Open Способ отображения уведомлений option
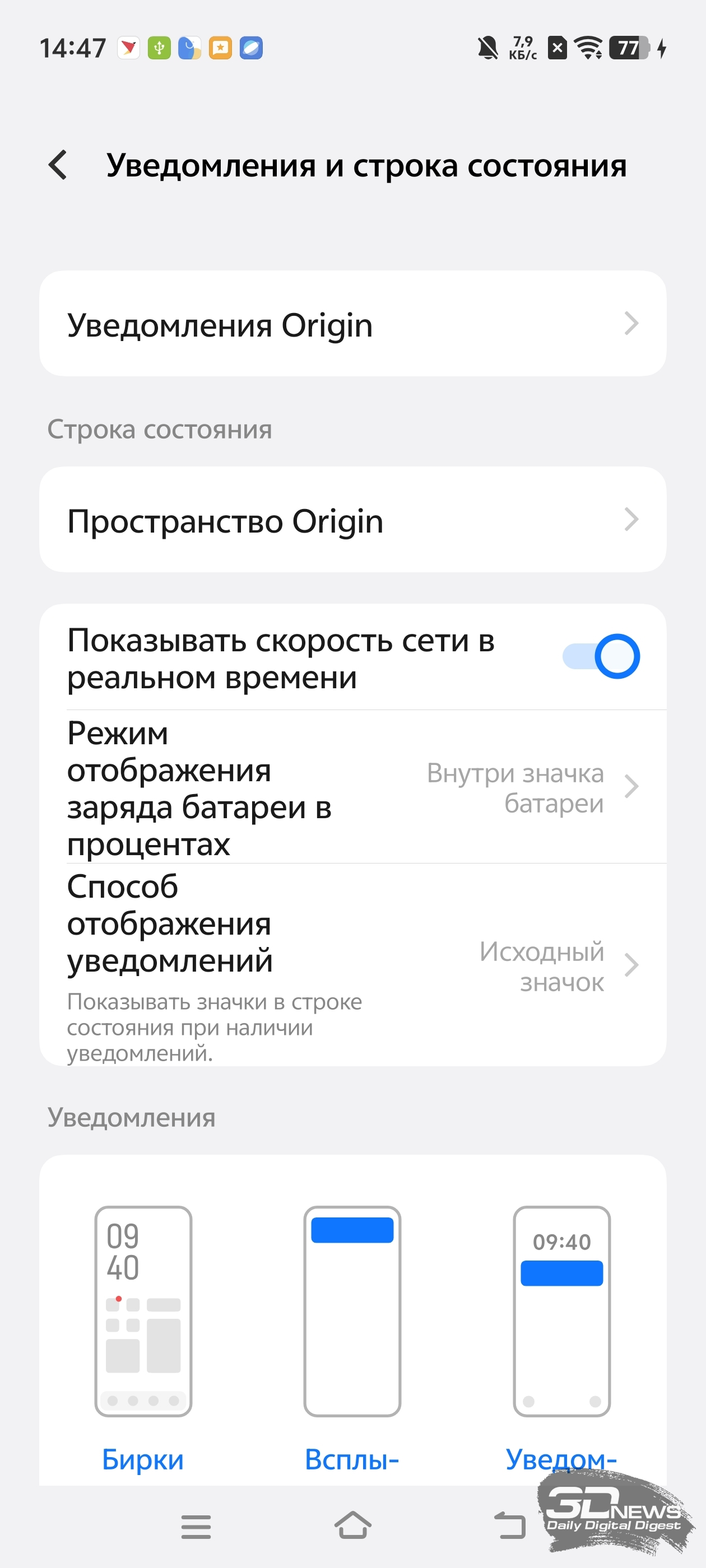Image resolution: width=706 pixels, height=1568 pixels. [x=352, y=965]
